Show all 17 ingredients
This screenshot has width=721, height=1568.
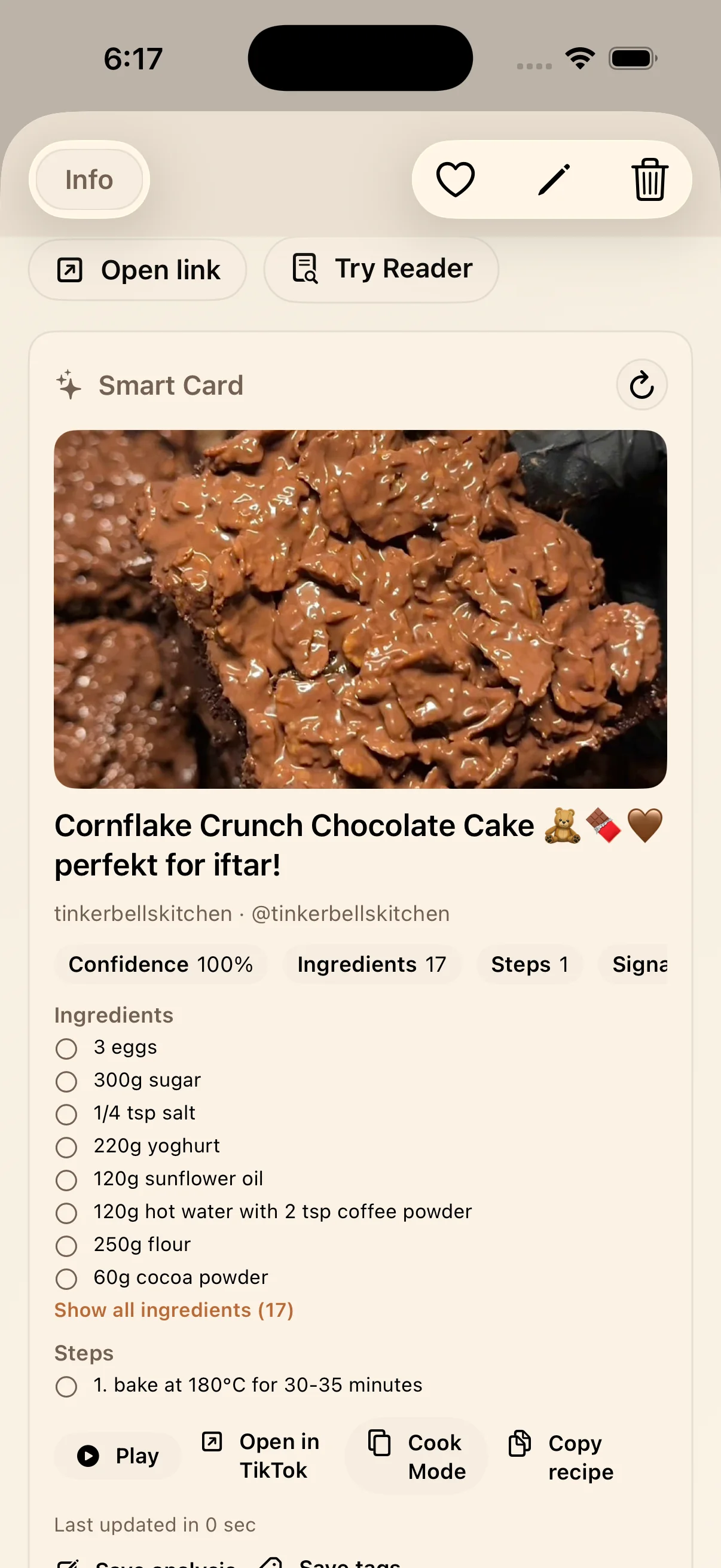[173, 1310]
